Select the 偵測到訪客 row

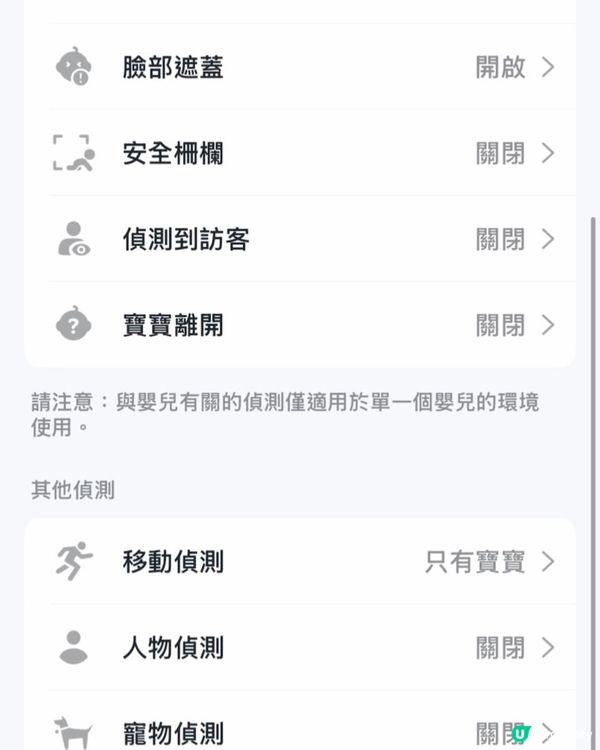(300, 240)
